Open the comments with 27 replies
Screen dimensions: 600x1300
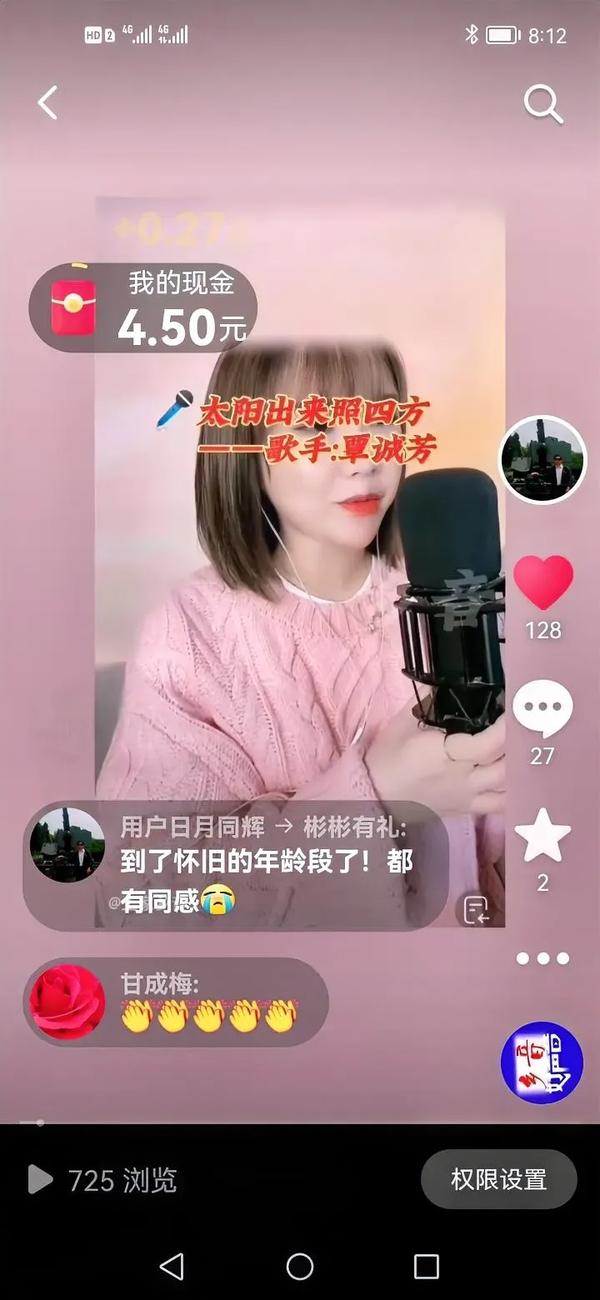542,710
